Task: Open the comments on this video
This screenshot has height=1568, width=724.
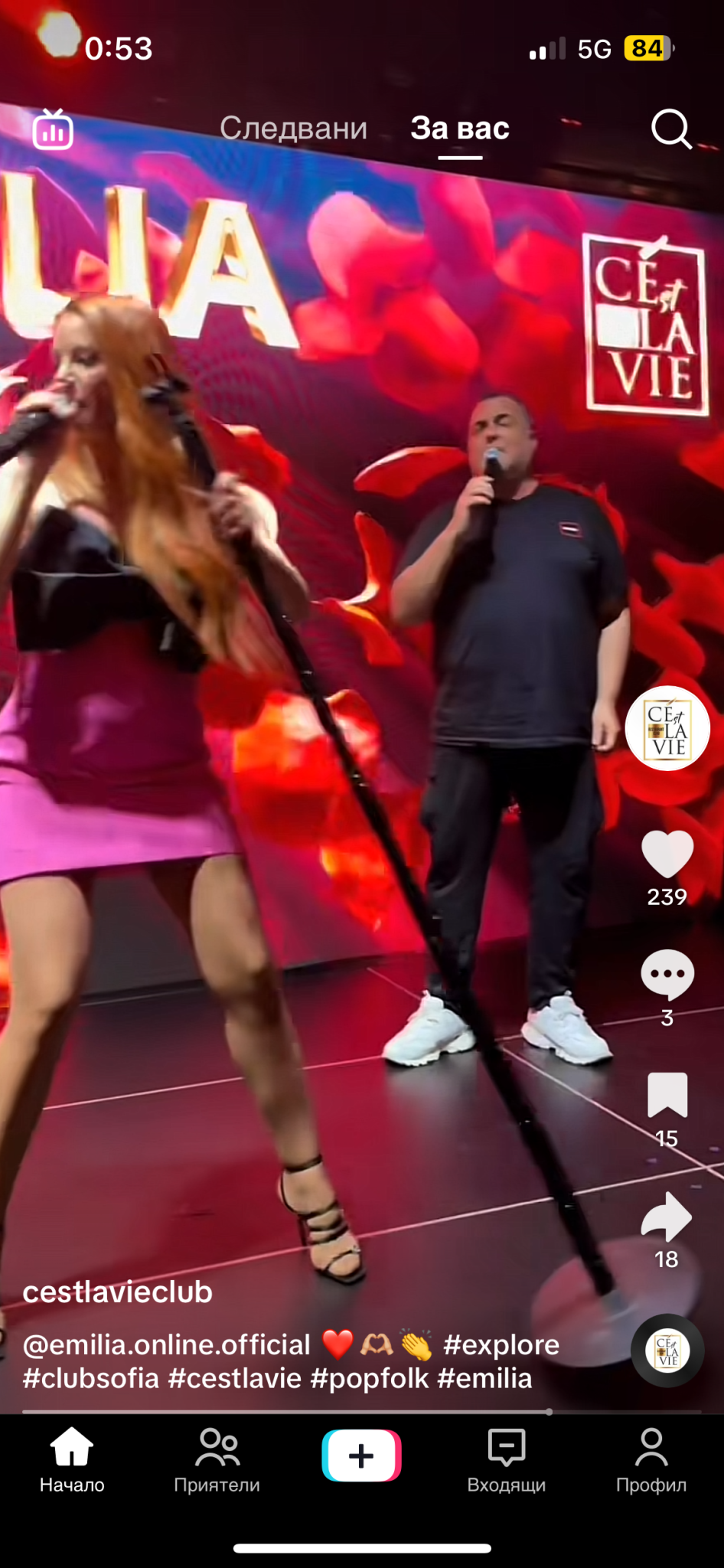Action: pyautogui.click(x=667, y=974)
